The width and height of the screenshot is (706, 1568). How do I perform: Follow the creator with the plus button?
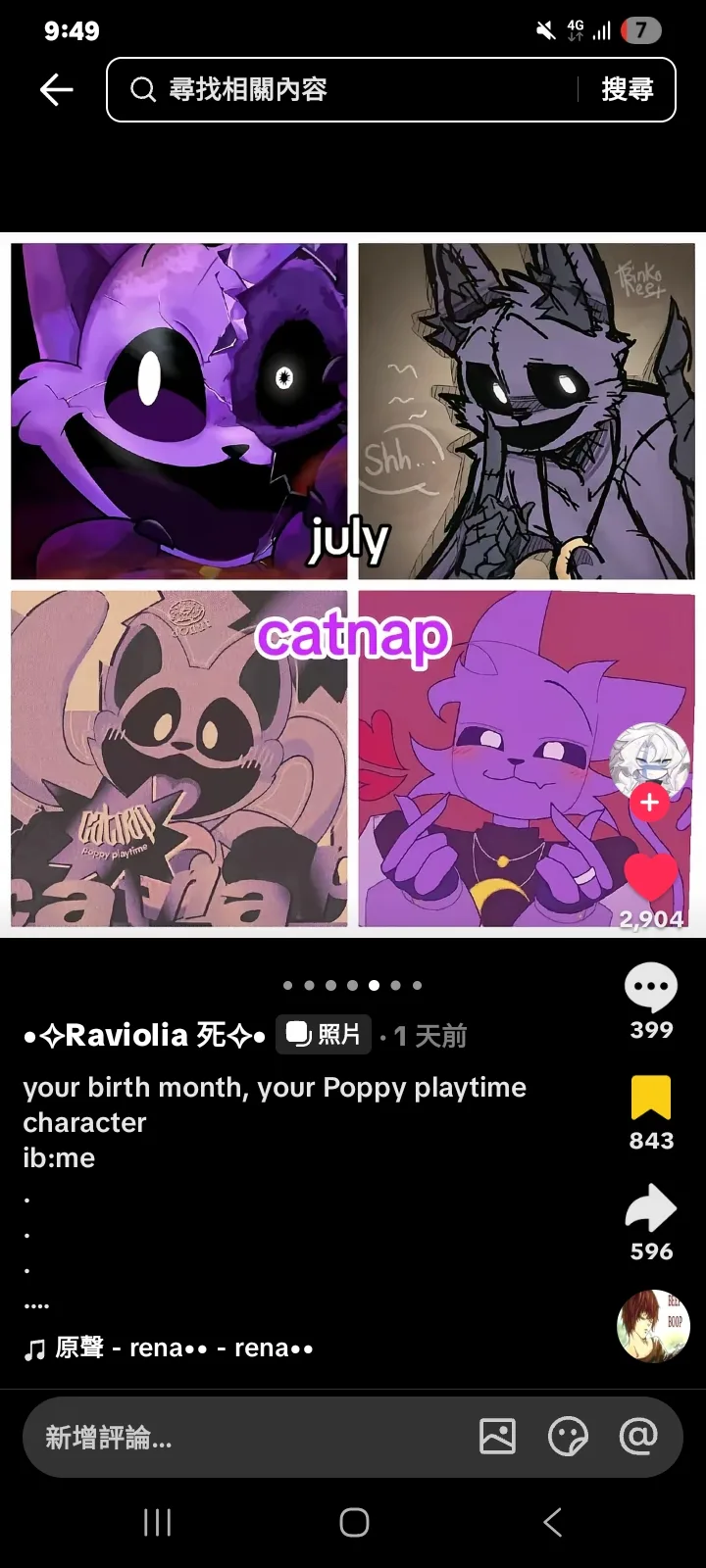pyautogui.click(x=649, y=803)
